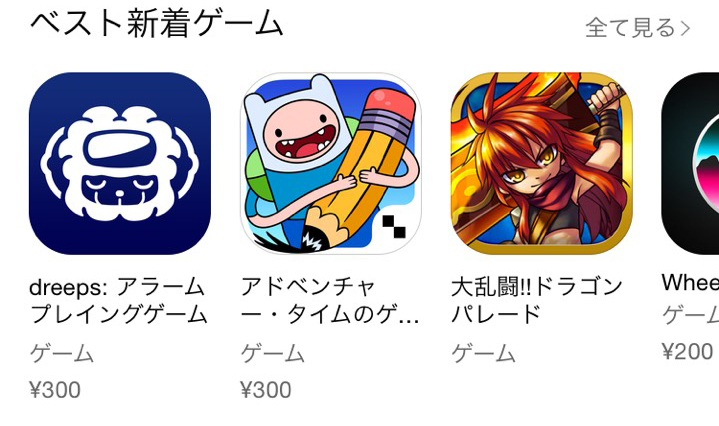The height and width of the screenshot is (426, 719).
Task: Open 全て見る to see all games
Action: [637, 27]
